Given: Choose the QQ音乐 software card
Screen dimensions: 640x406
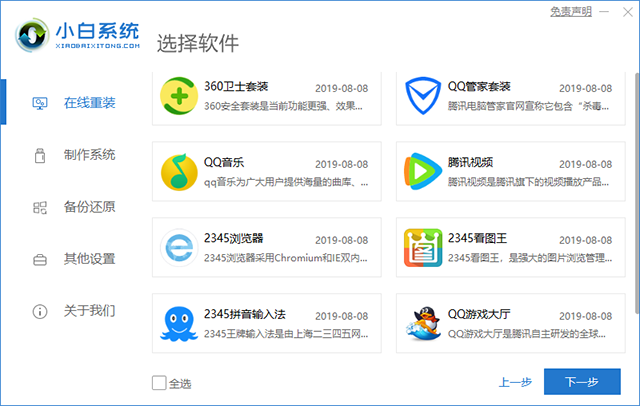Looking at the screenshot, I should 267,171.
